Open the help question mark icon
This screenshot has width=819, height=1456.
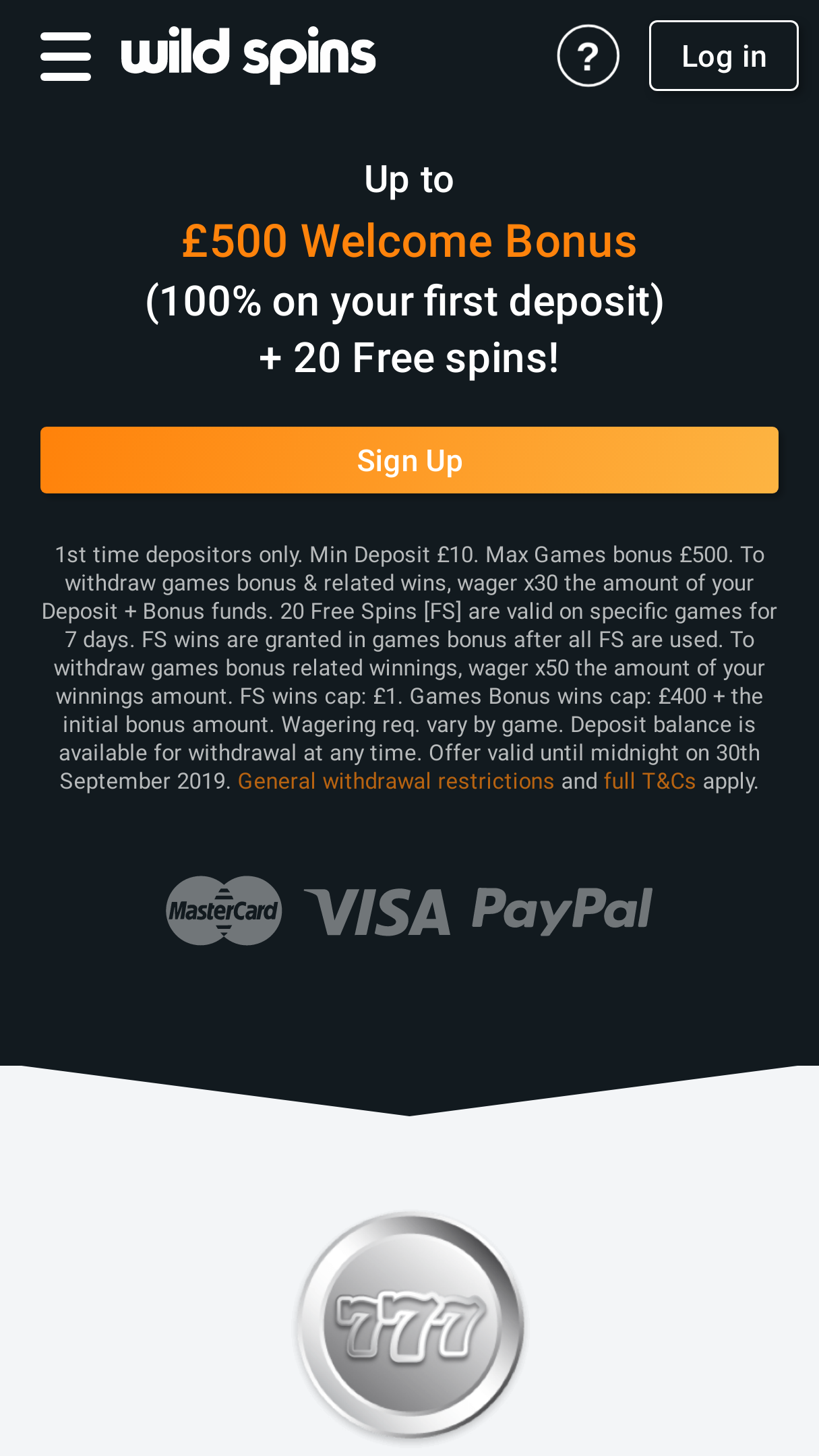click(x=588, y=56)
